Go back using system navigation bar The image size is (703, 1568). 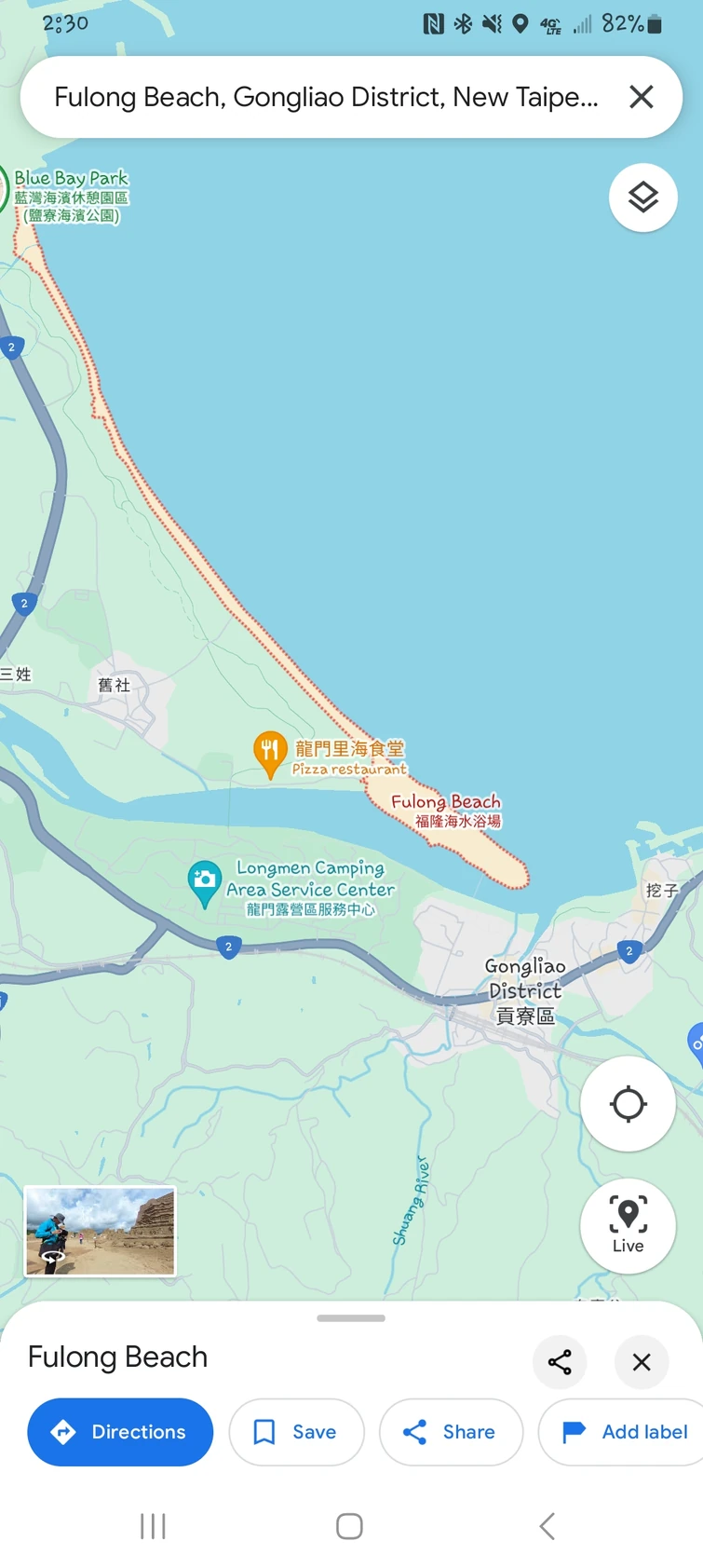tap(548, 1526)
